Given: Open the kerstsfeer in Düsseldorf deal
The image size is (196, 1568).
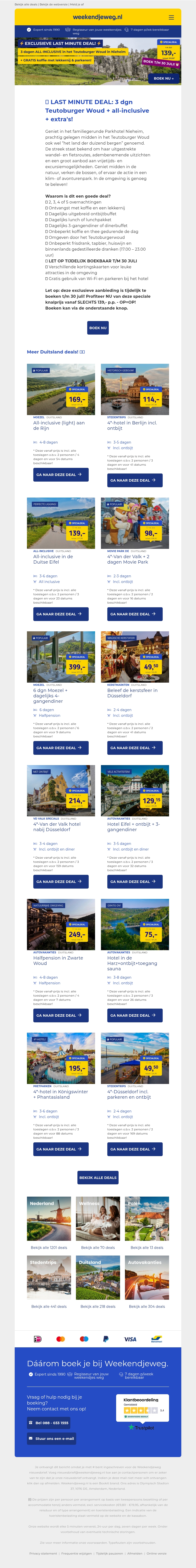Looking at the screenshot, I should coord(135,747).
